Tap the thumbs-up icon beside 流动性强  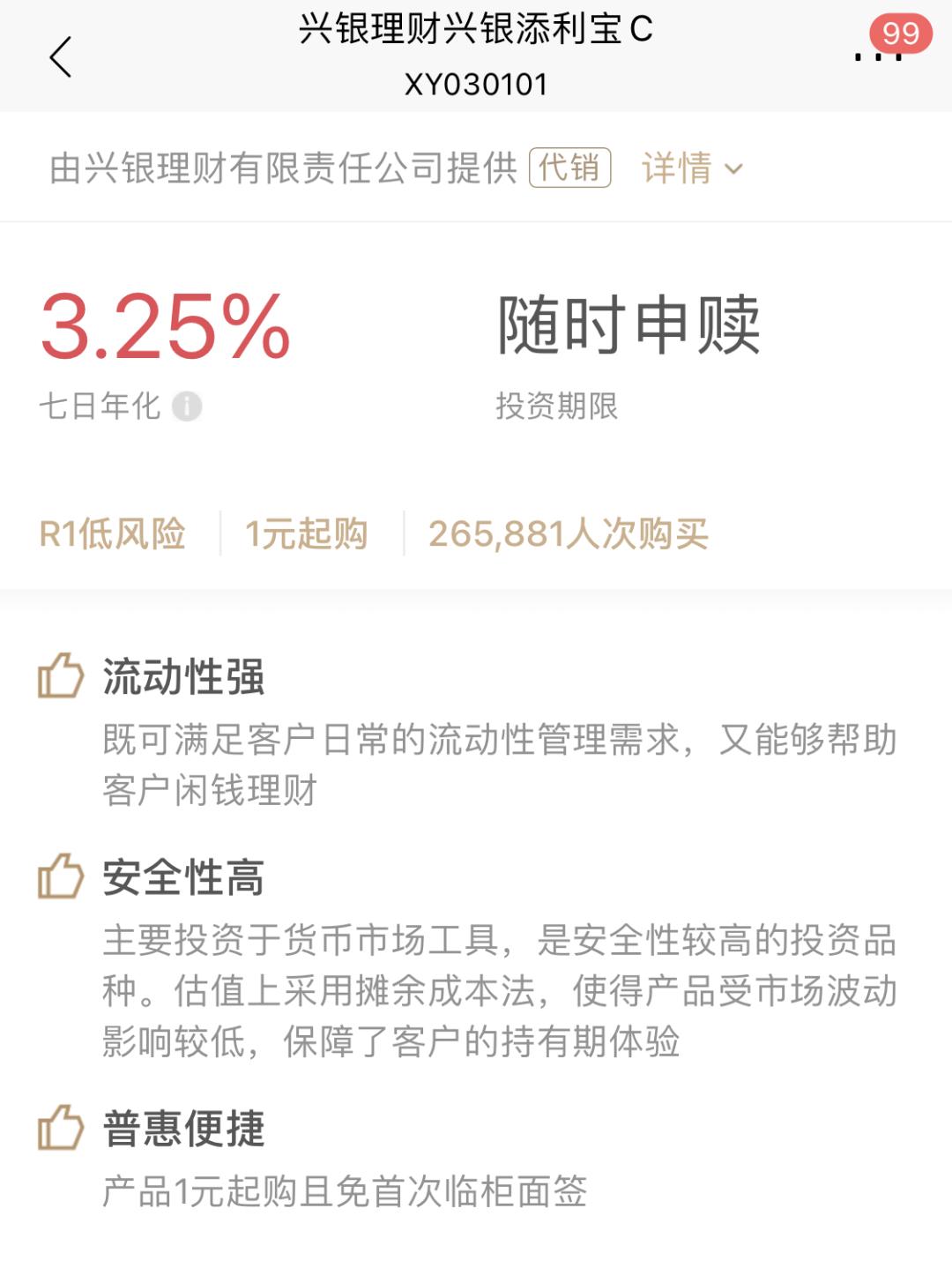[x=56, y=676]
